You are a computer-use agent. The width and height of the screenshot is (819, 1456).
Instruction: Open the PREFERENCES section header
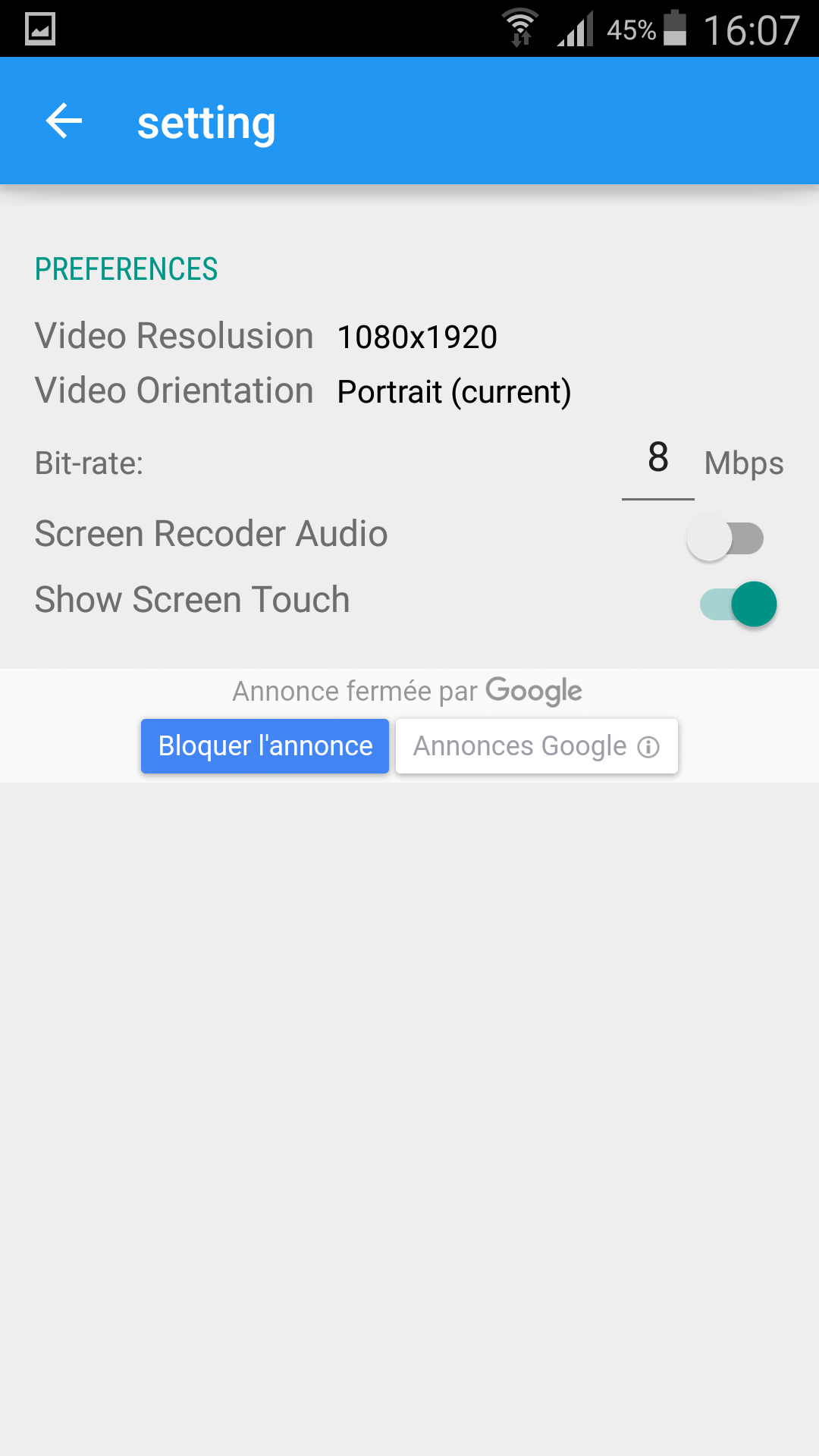click(x=126, y=268)
